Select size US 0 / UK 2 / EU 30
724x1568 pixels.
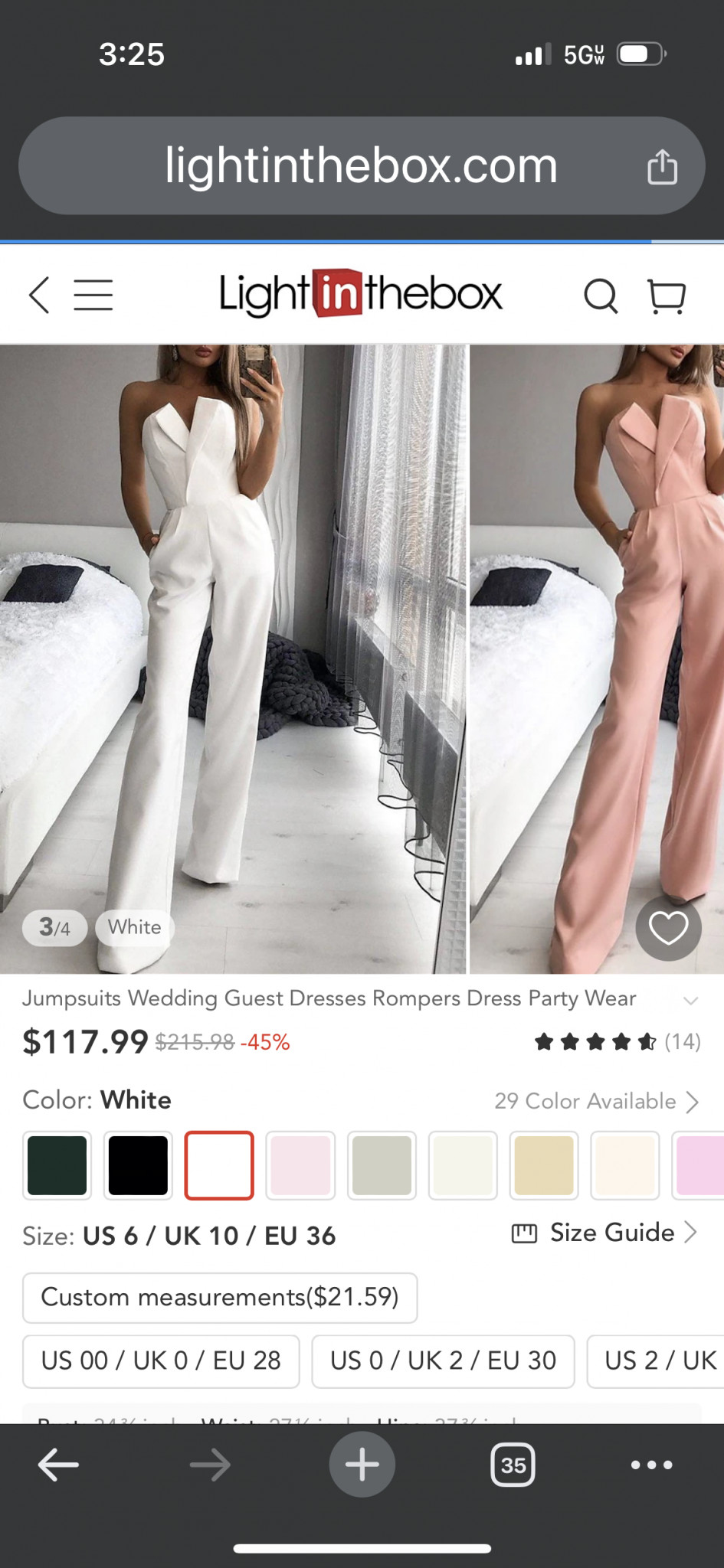(443, 1361)
